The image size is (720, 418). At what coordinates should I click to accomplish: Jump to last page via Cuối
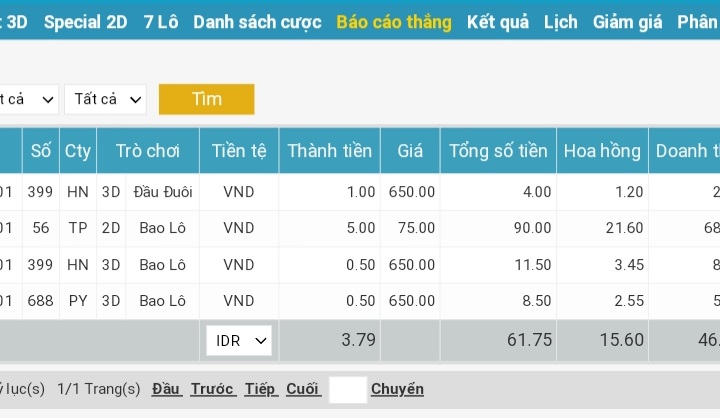(303, 389)
